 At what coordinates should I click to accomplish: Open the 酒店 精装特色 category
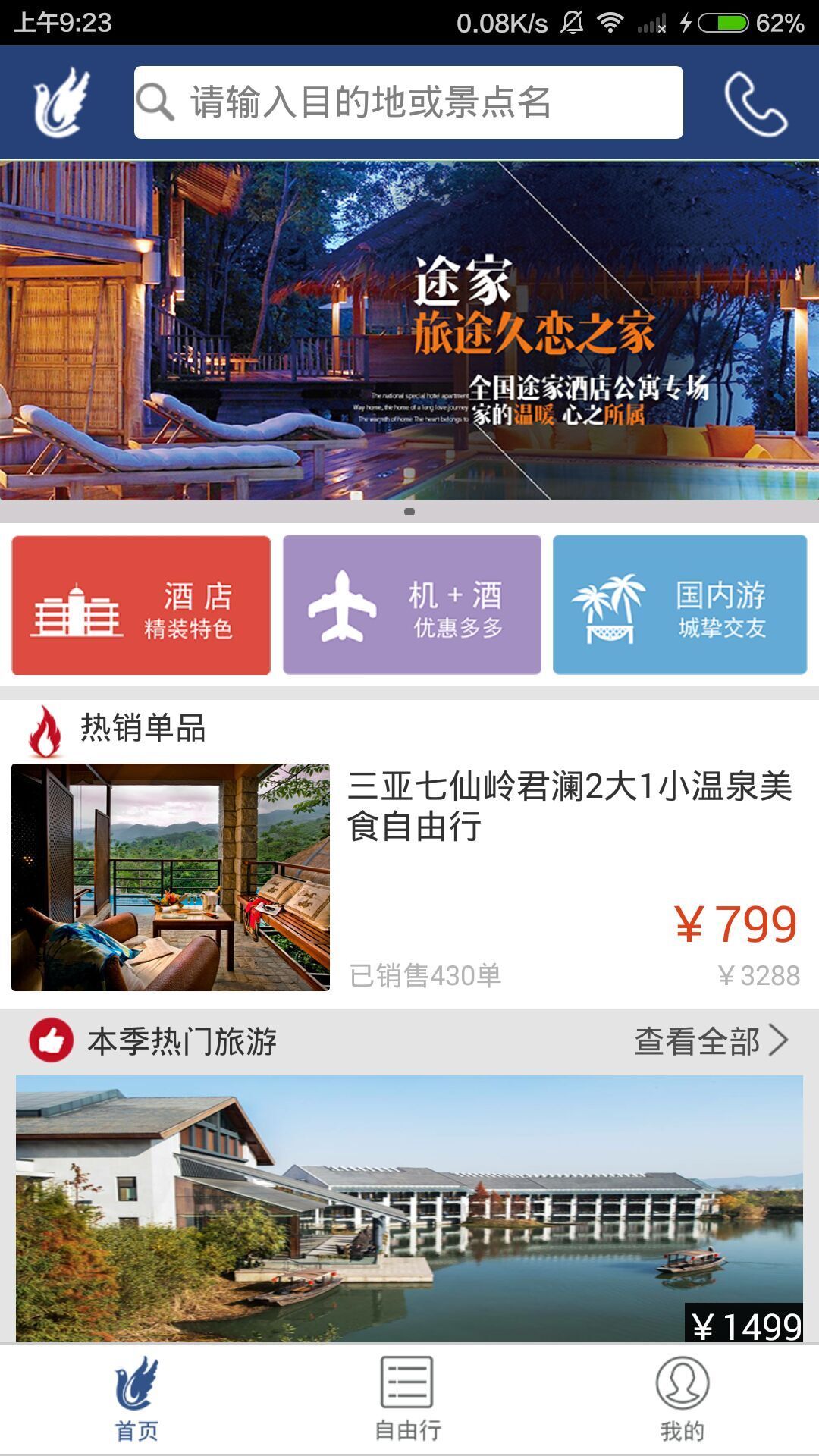pyautogui.click(x=141, y=605)
